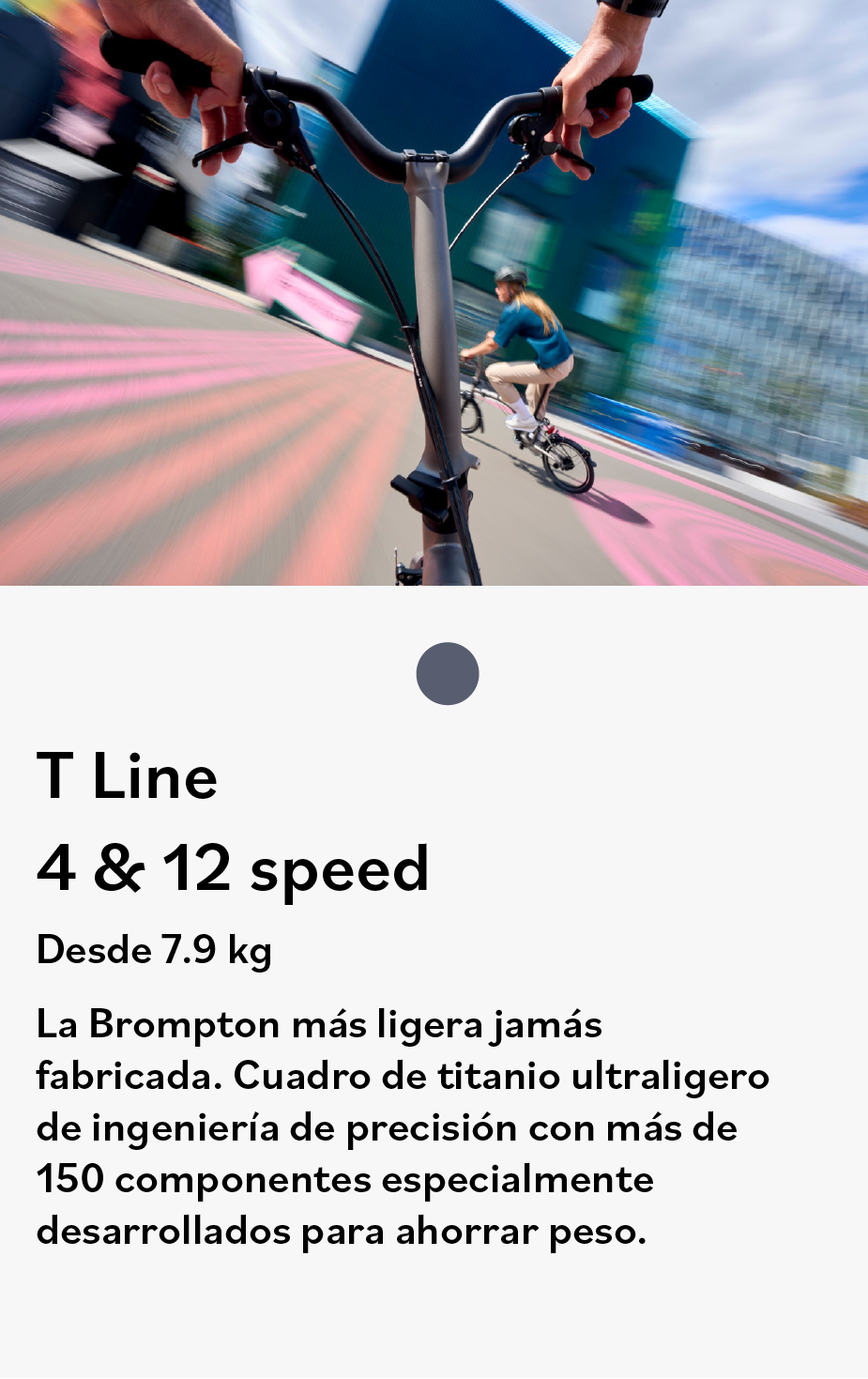Select the dark grey color swatch
868x1379 pixels.
pyautogui.click(x=448, y=673)
